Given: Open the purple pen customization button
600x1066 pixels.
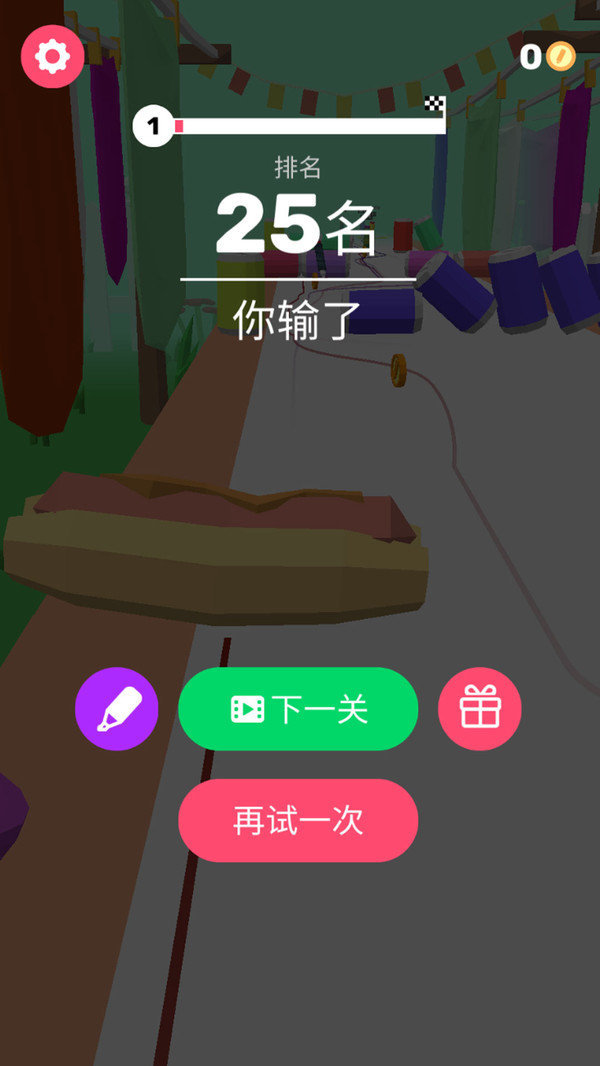Looking at the screenshot, I should [117, 709].
